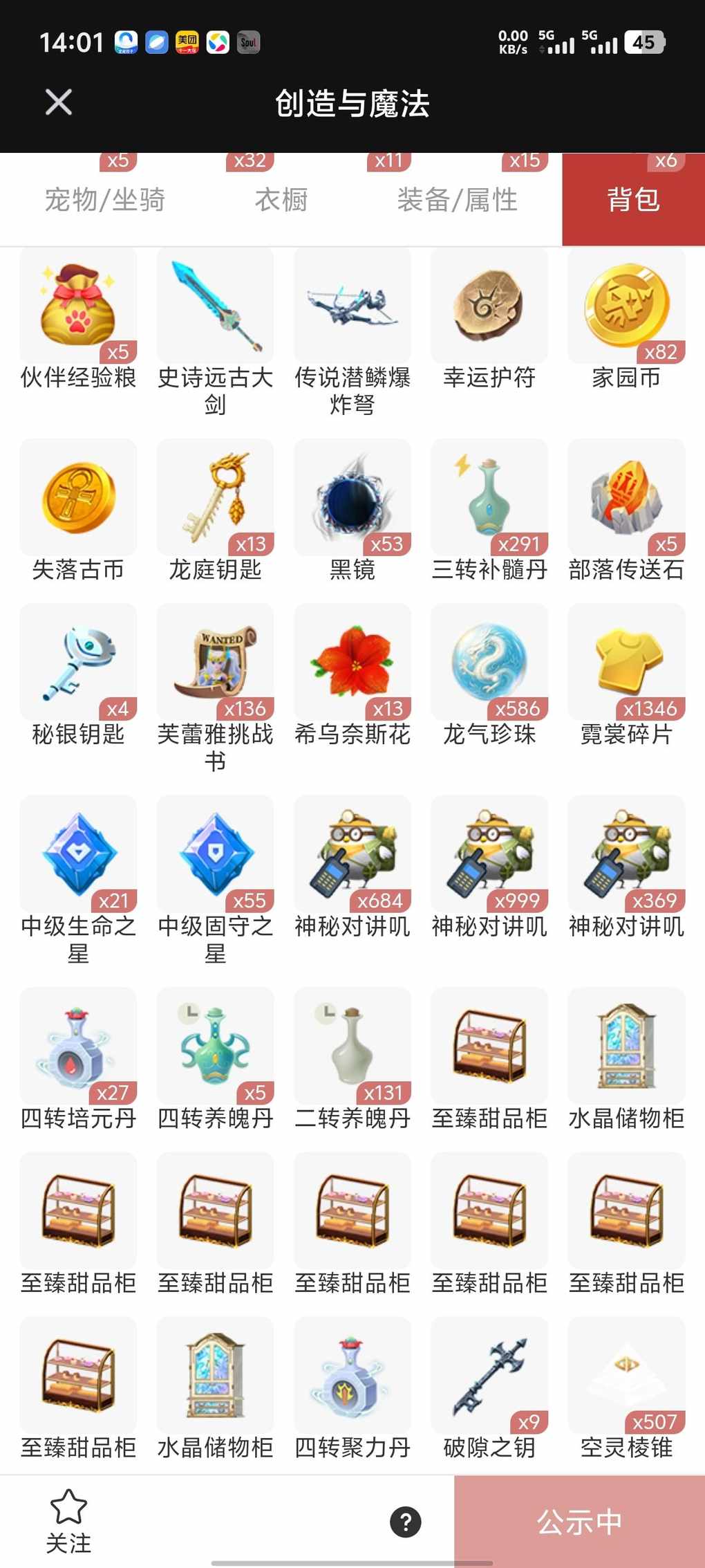Image resolution: width=705 pixels, height=1568 pixels.
Task: Open the 龙气珍珠 item
Action: [x=489, y=662]
